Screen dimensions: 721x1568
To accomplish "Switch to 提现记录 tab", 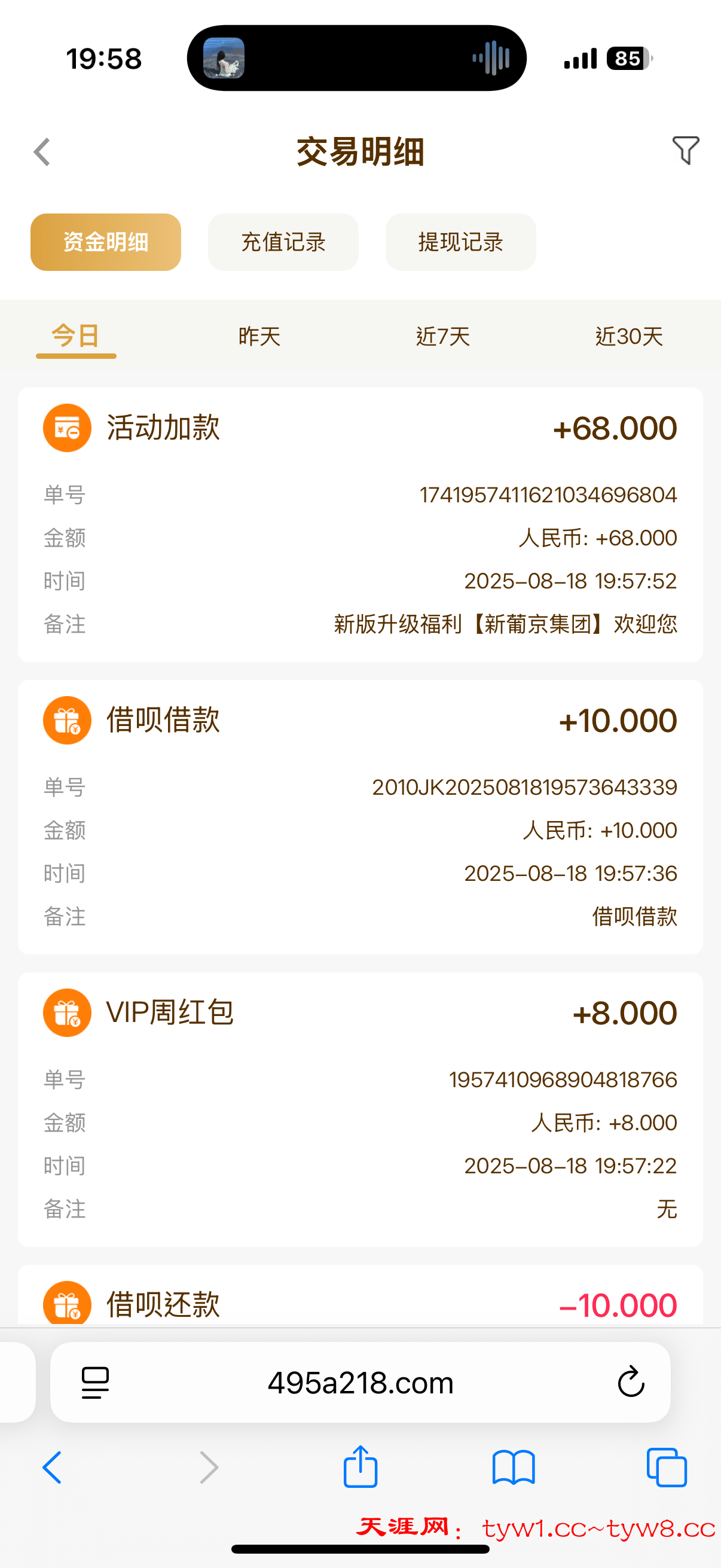I will pos(460,242).
